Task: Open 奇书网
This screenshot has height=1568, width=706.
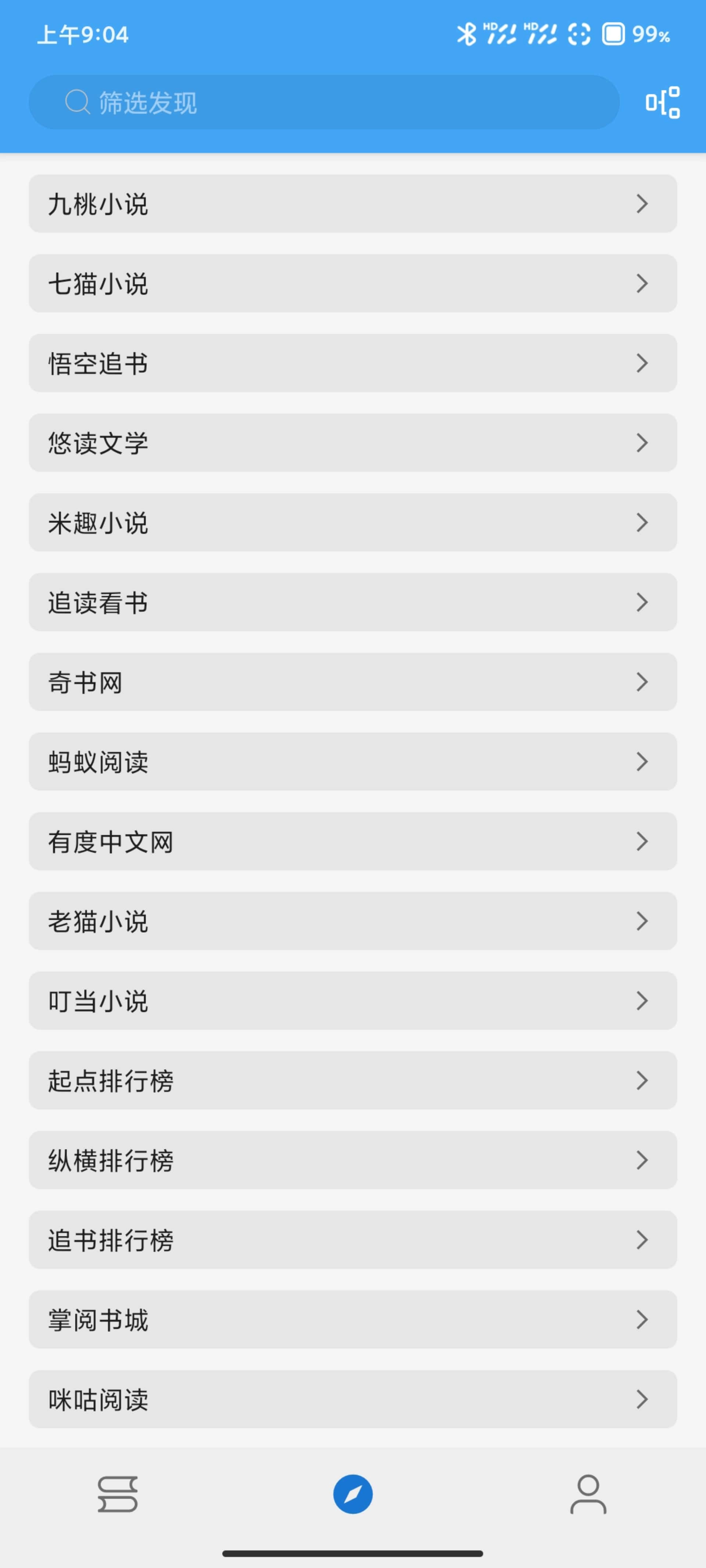Action: click(x=353, y=682)
